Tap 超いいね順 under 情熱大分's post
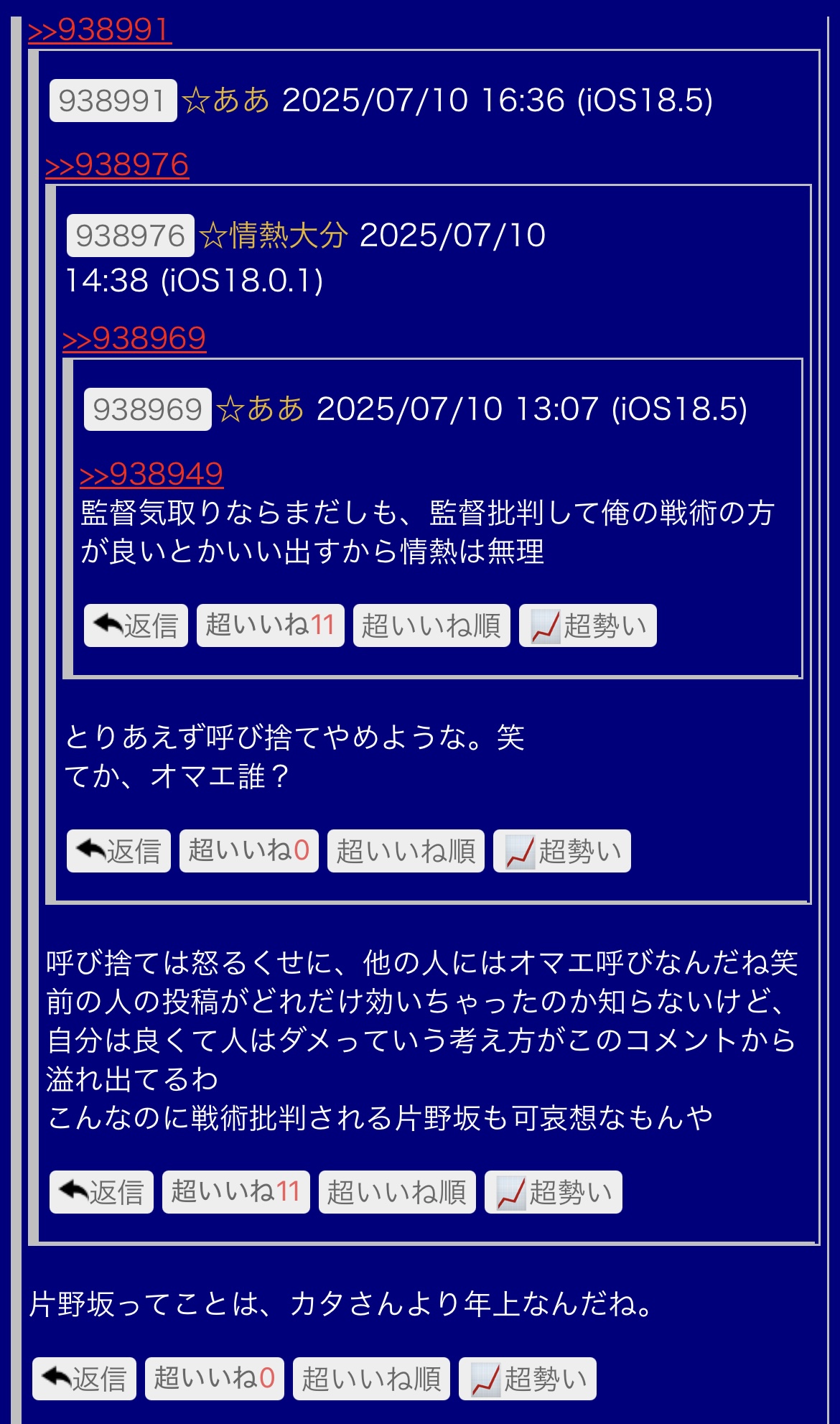The width and height of the screenshot is (840, 1424). (x=406, y=851)
